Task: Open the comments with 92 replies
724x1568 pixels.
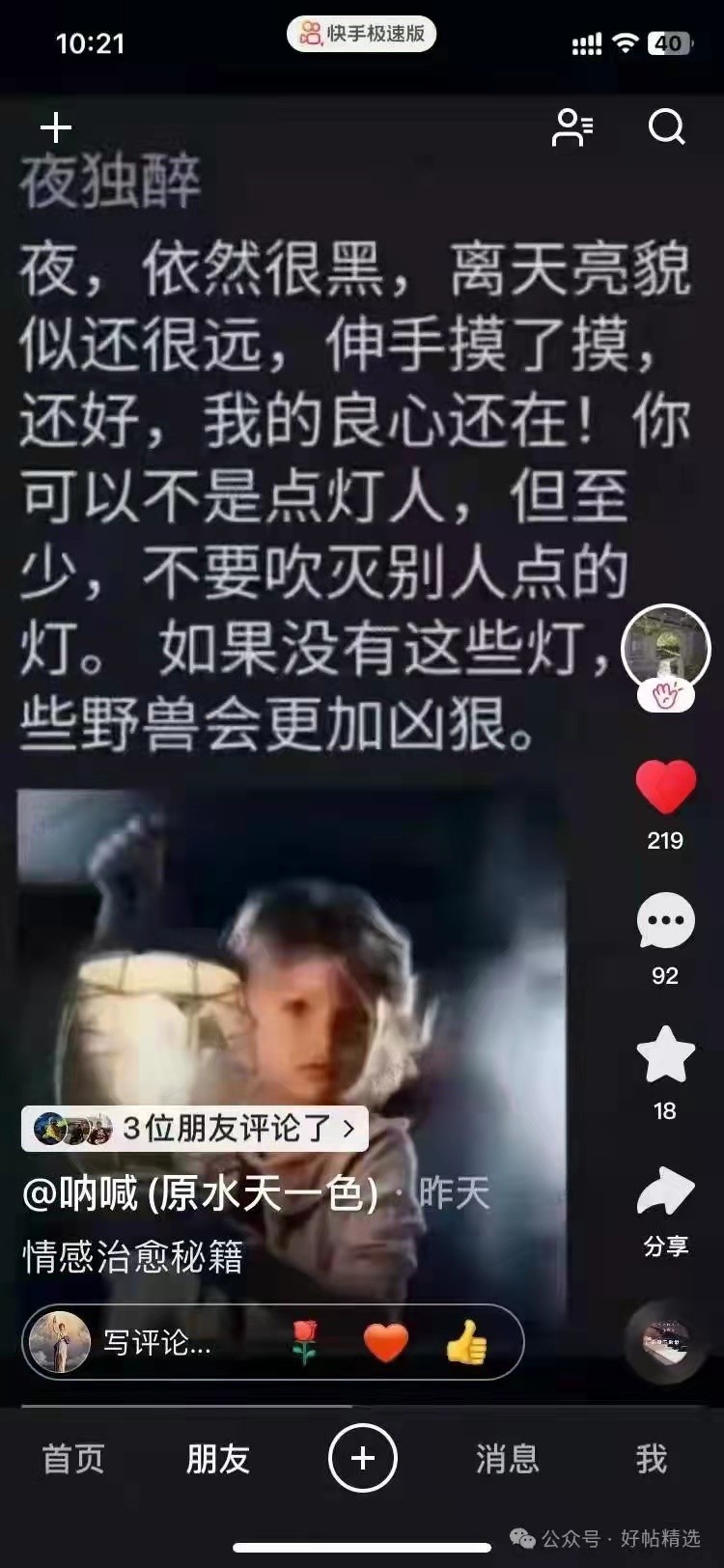Action: (x=665, y=921)
